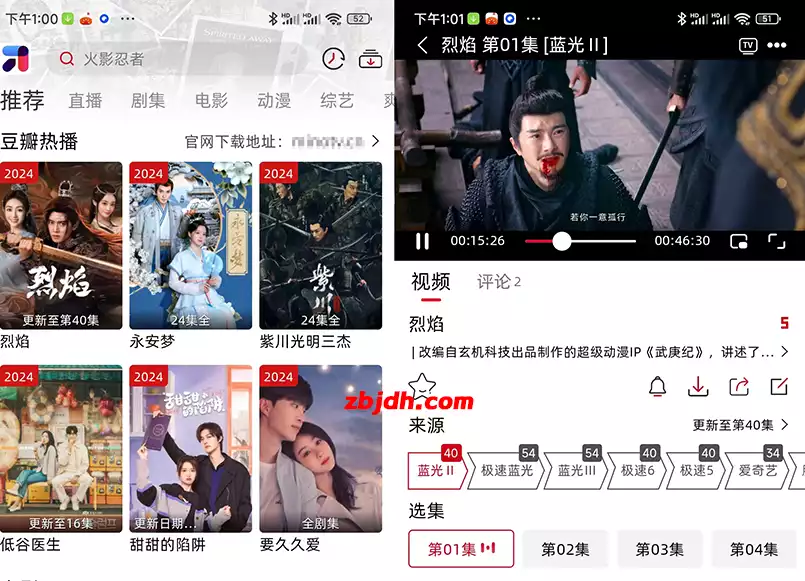Switch to the 电影 tab

(211, 101)
